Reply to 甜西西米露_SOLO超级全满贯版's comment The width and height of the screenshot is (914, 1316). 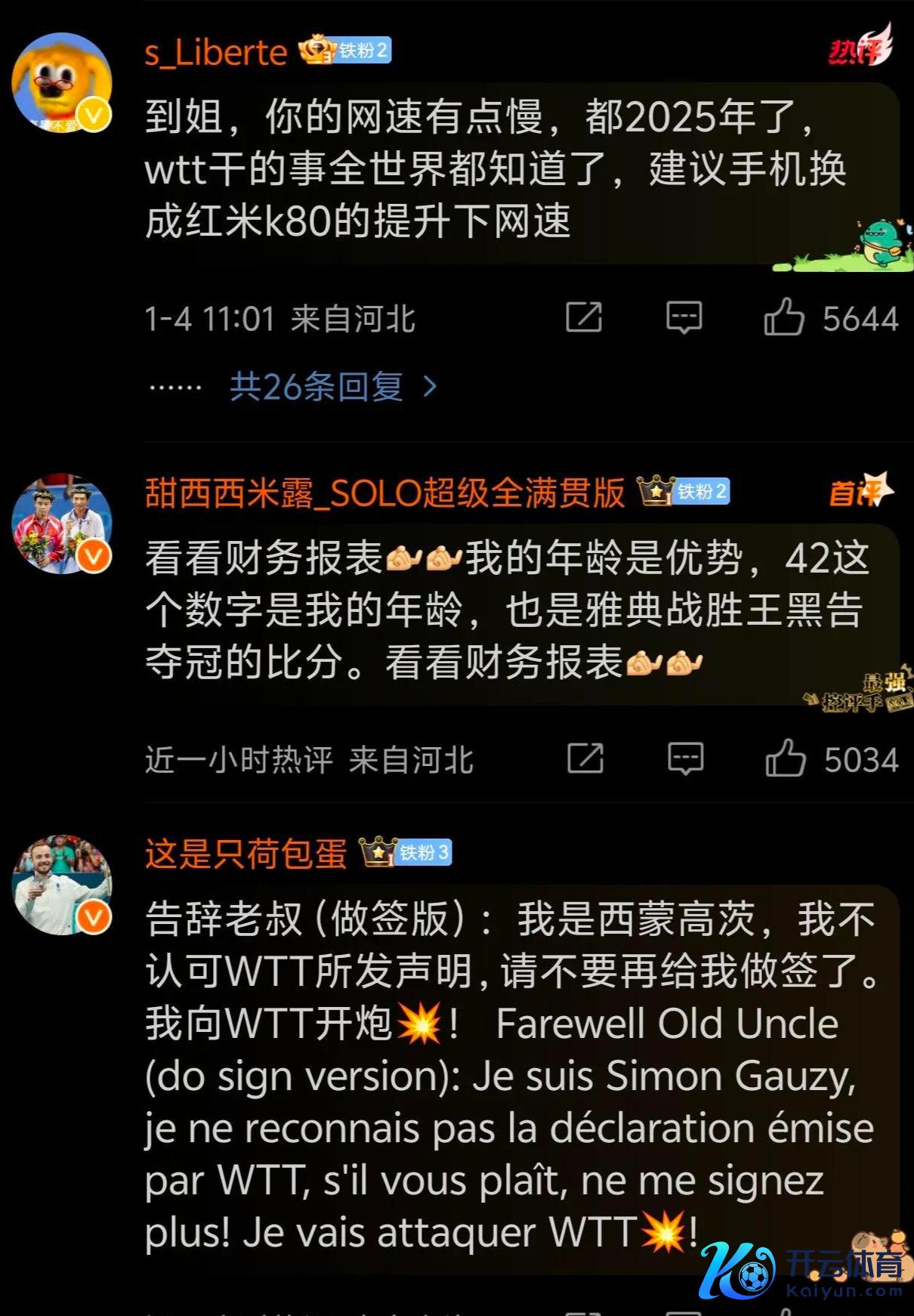(x=685, y=758)
